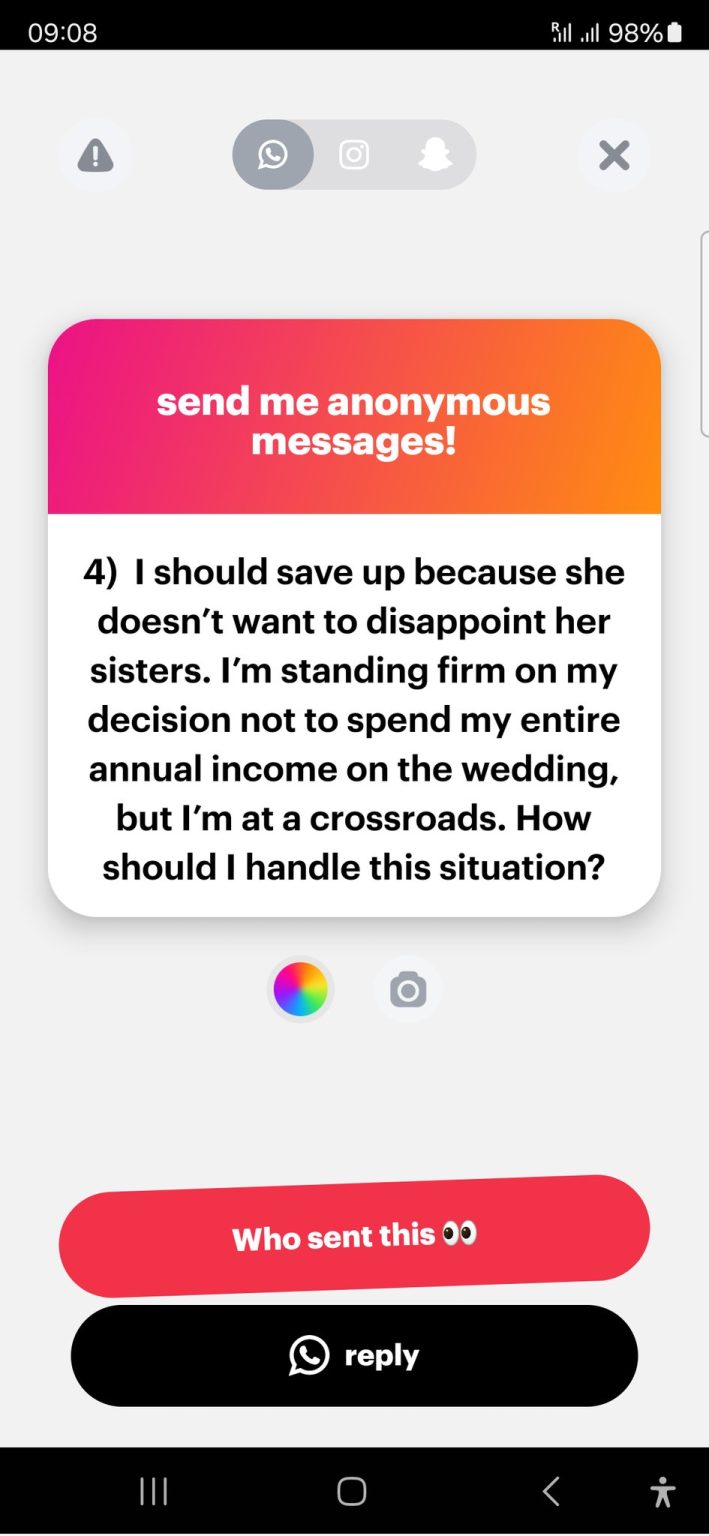Reply to the message via WhatsApp
Image resolution: width=709 pixels, height=1536 pixels.
coord(354,1356)
